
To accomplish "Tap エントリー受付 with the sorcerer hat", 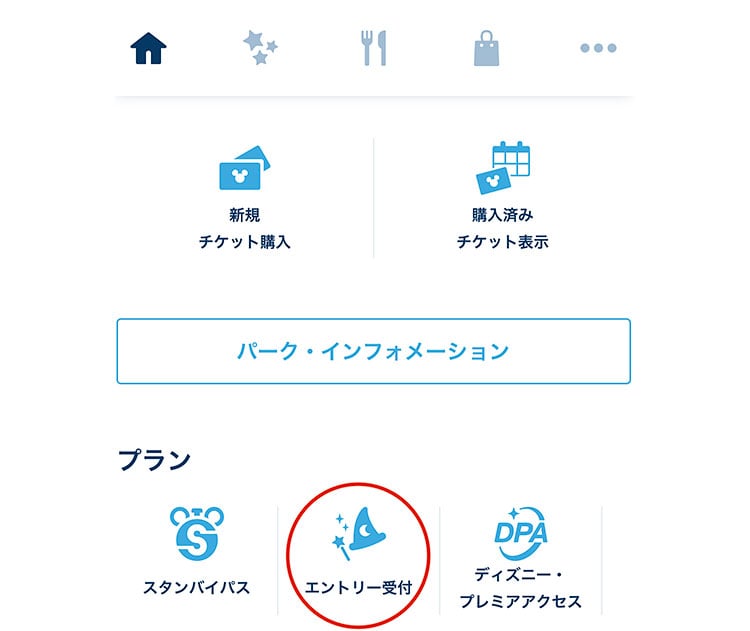I will click(x=358, y=553).
